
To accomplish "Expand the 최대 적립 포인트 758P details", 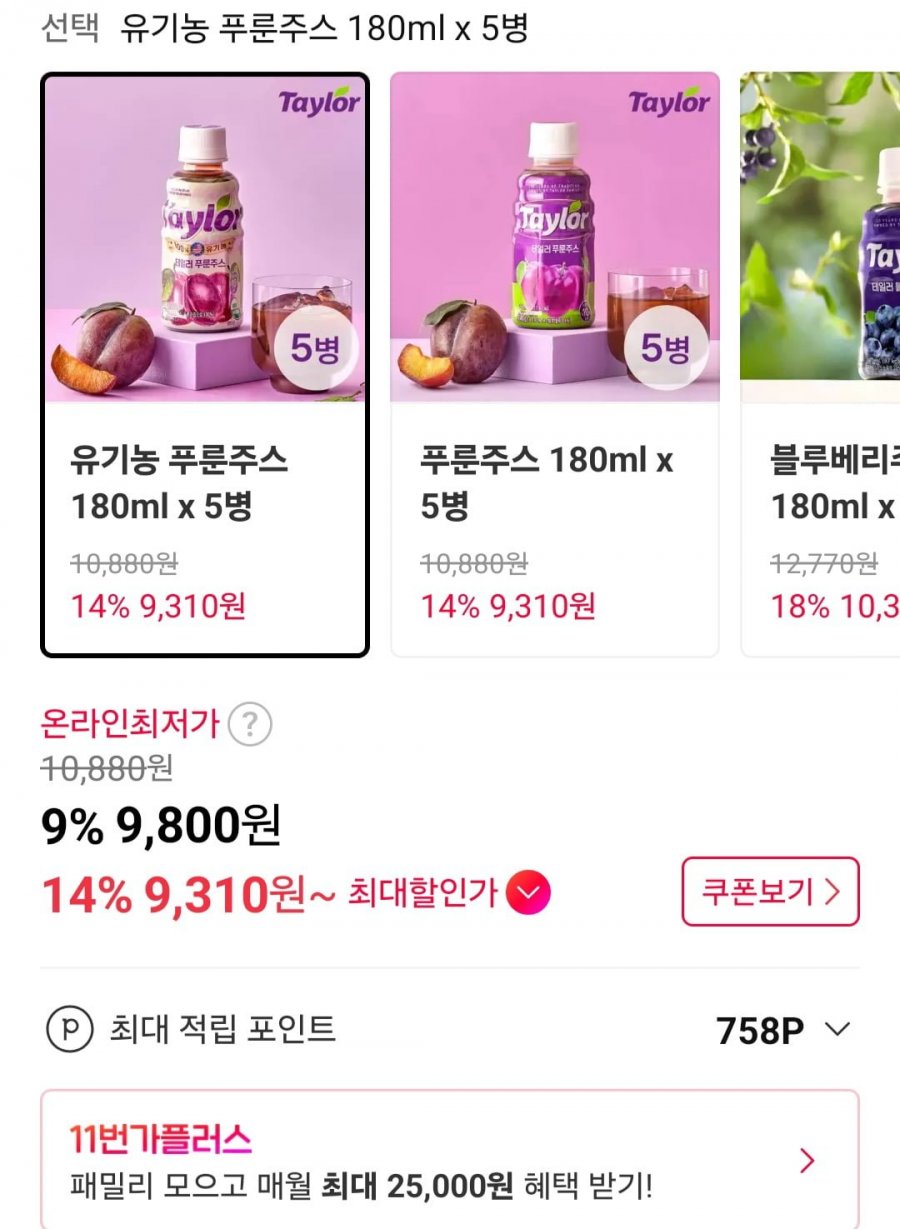I will 838,1030.
